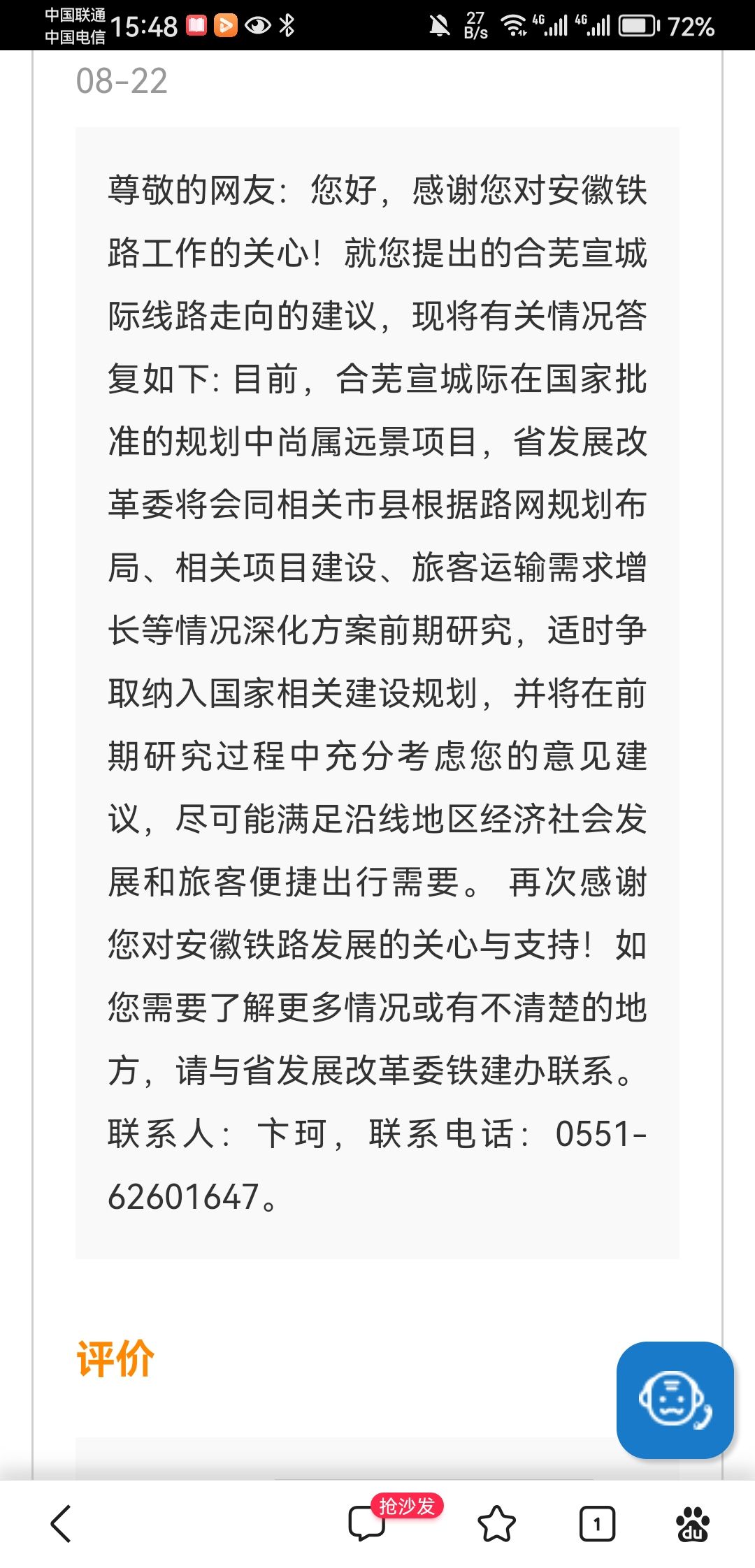Open the blue customer service robot button
The height and width of the screenshot is (1568, 755).
675,1400
